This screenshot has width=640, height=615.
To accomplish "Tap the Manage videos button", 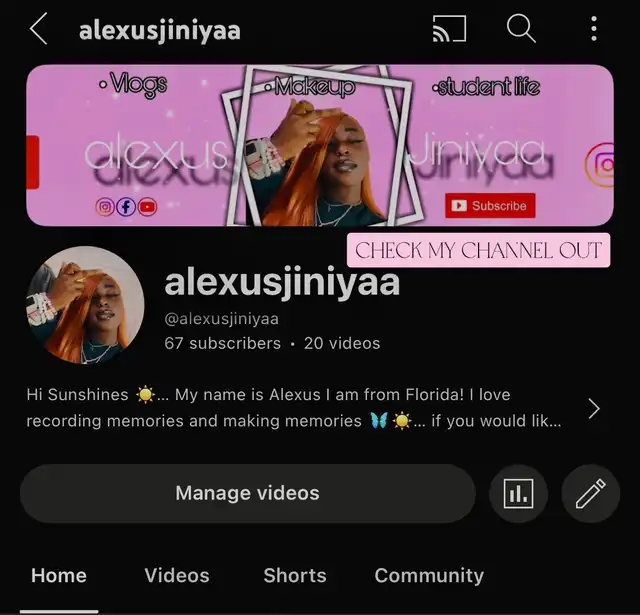I will tap(247, 493).
